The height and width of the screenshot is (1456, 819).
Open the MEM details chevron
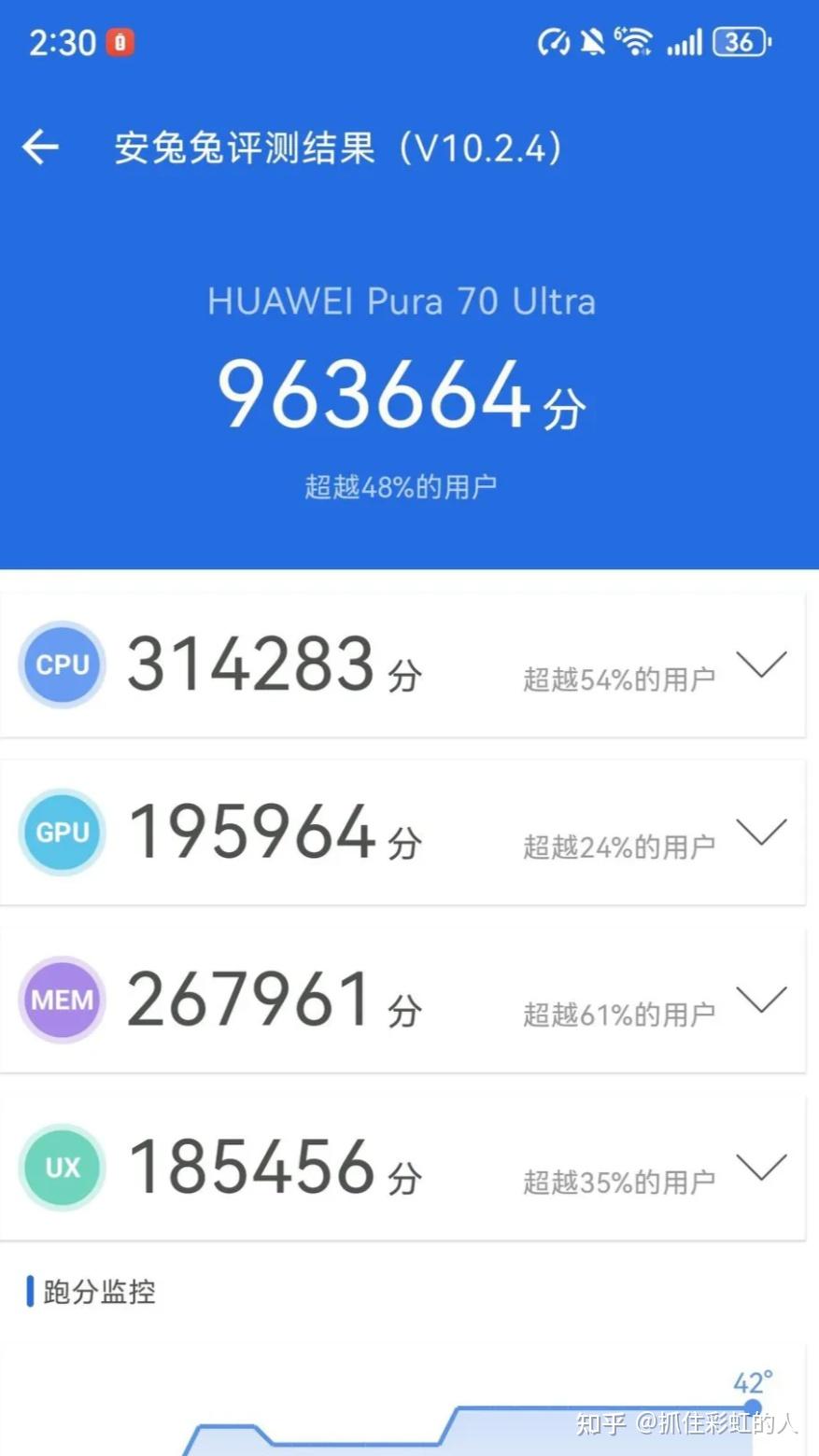pyautogui.click(x=762, y=999)
